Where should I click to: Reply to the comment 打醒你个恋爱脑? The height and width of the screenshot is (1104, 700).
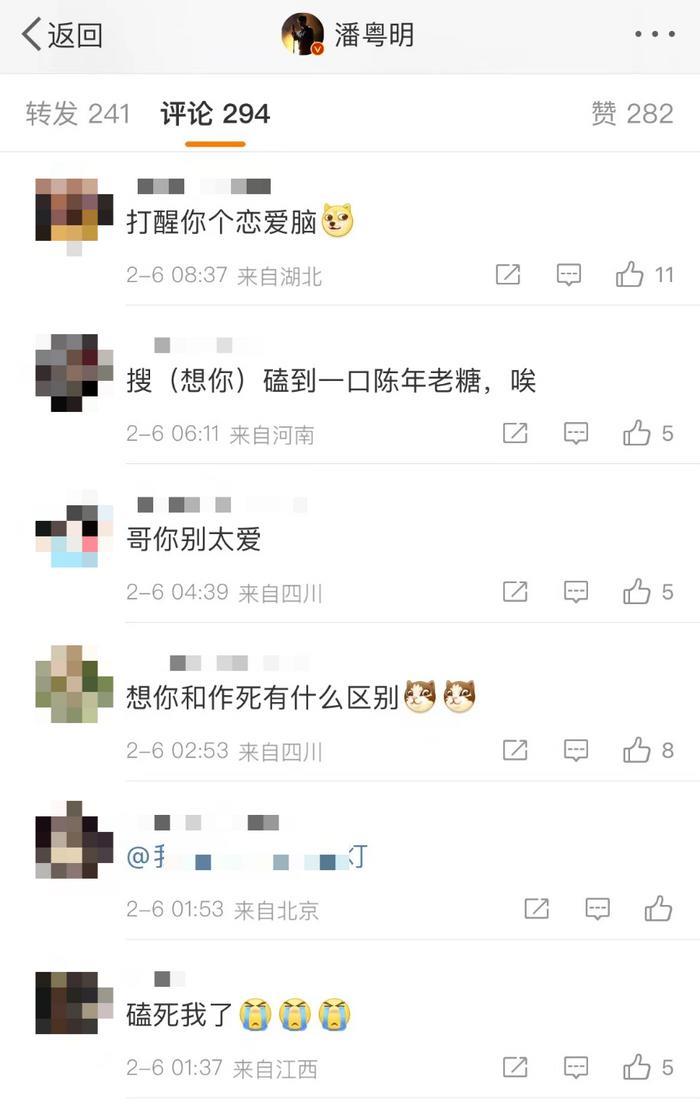pyautogui.click(x=569, y=275)
